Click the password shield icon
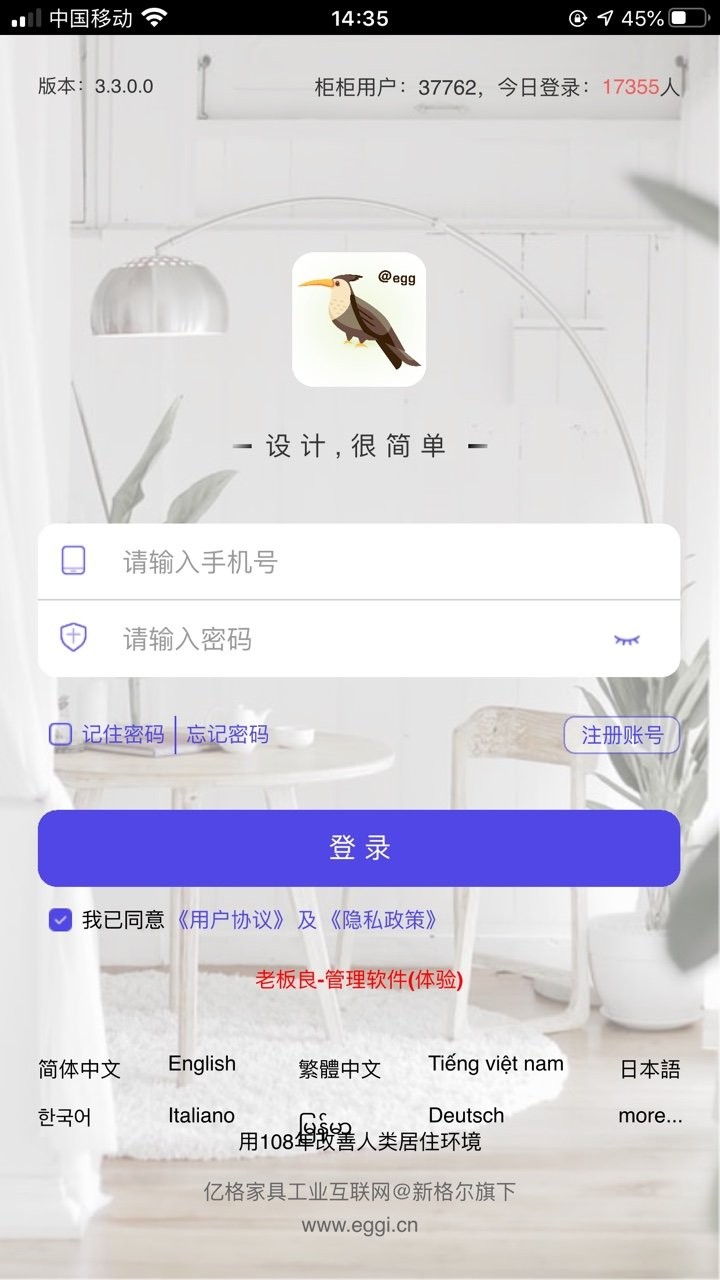 pos(73,638)
